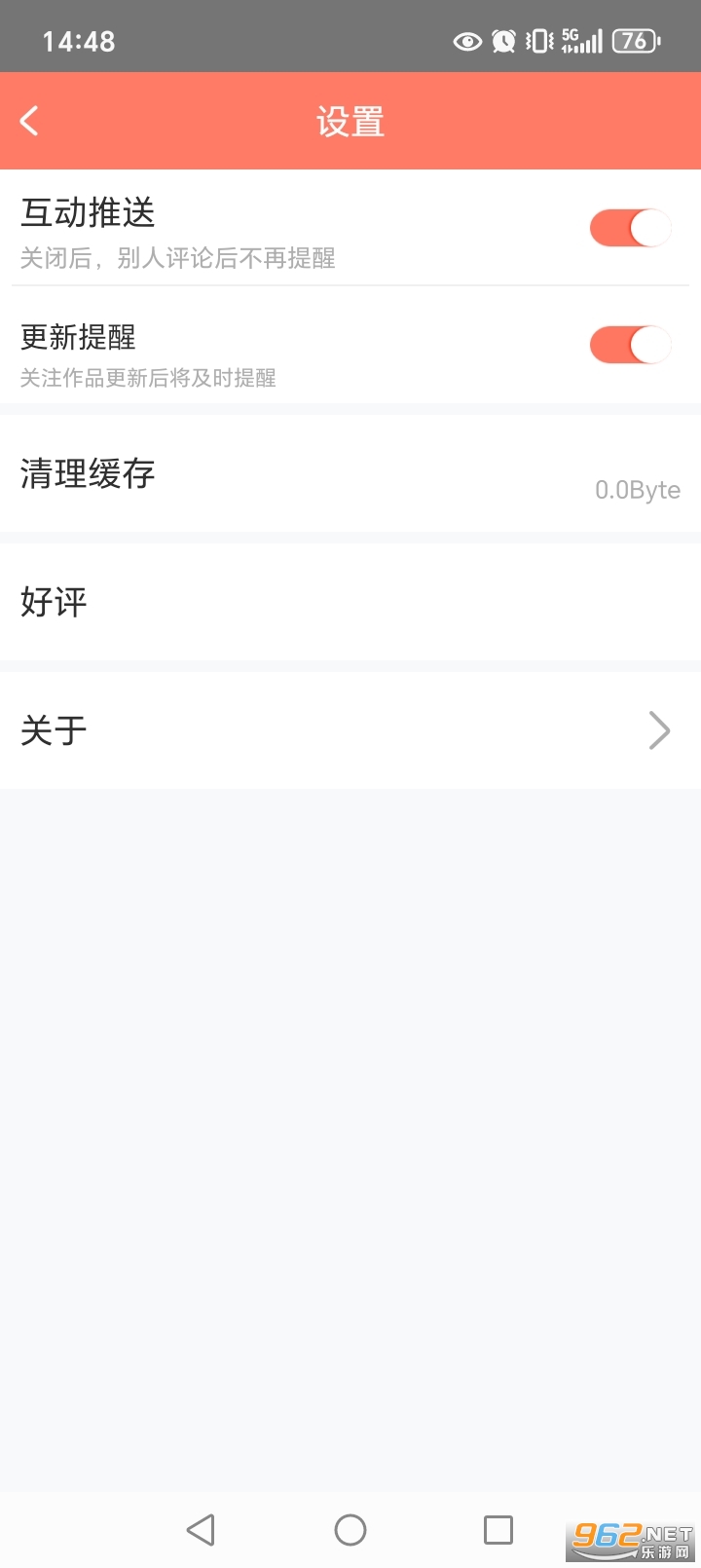Select the 好评 row to rate the app
The height and width of the screenshot is (1568, 701).
350,603
